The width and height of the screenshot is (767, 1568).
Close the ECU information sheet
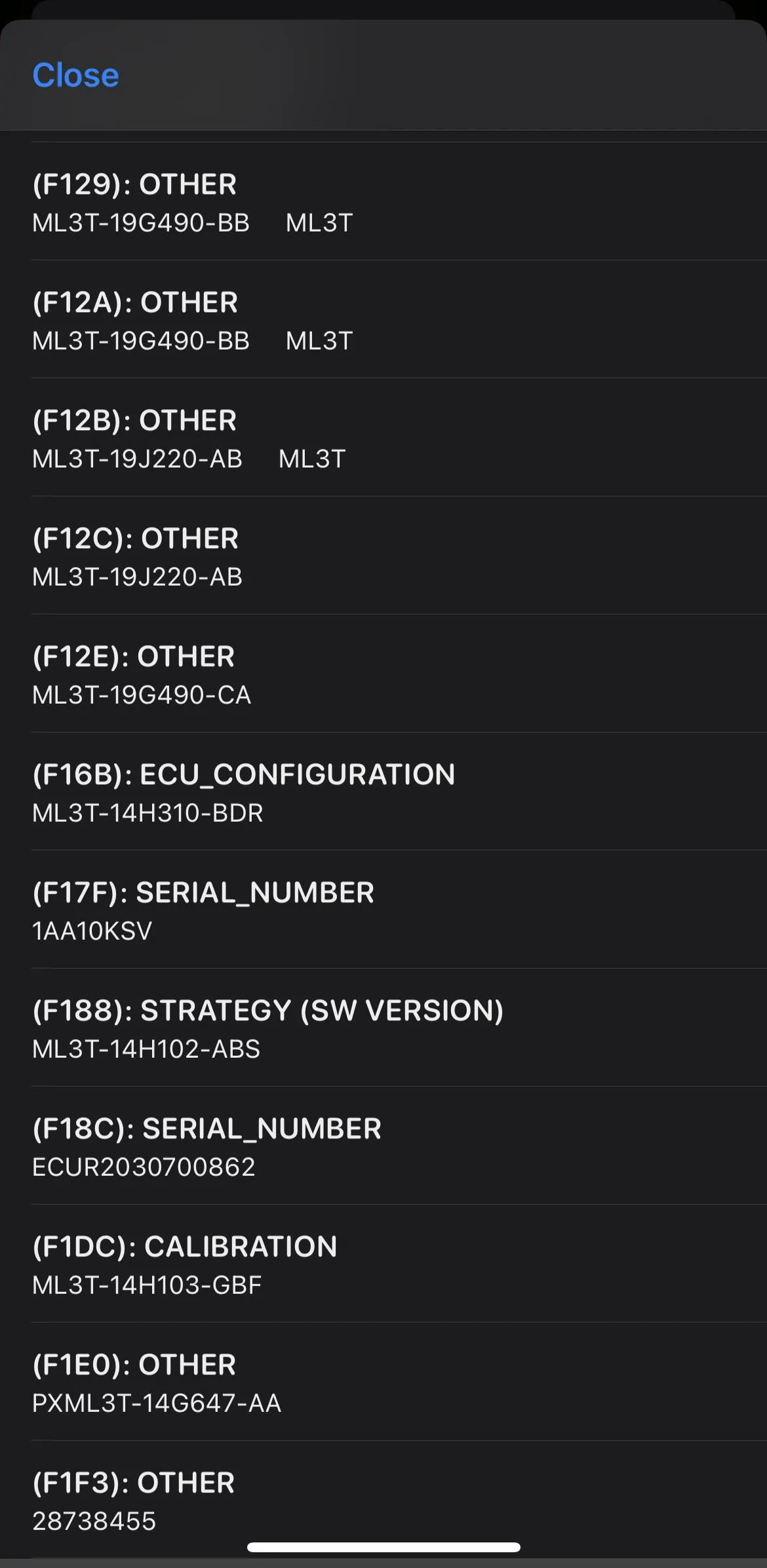point(75,75)
